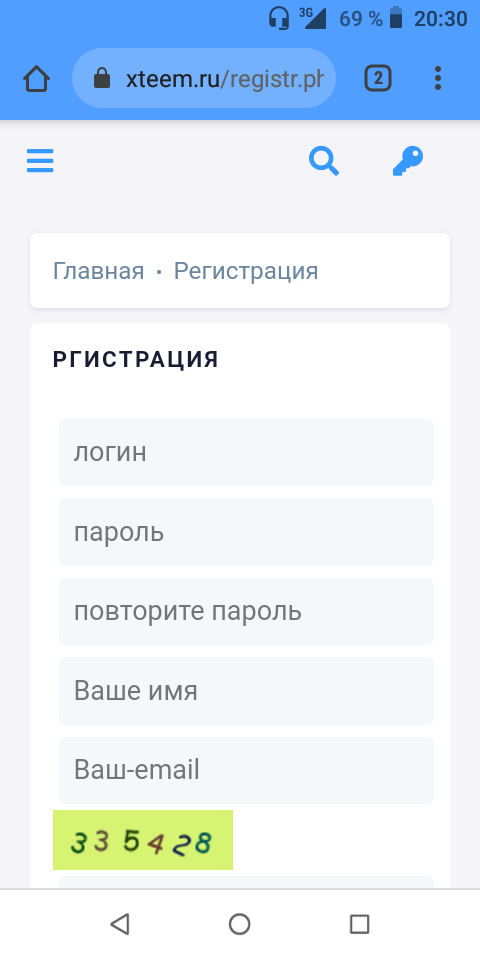Open the browser overflow menu

(437, 78)
